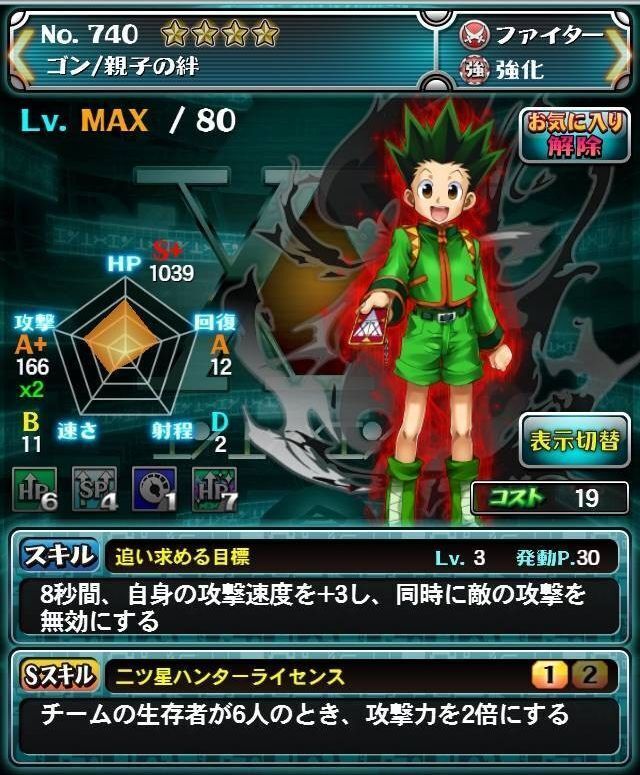Tap the SP 4 ability icon

pos(96,489)
